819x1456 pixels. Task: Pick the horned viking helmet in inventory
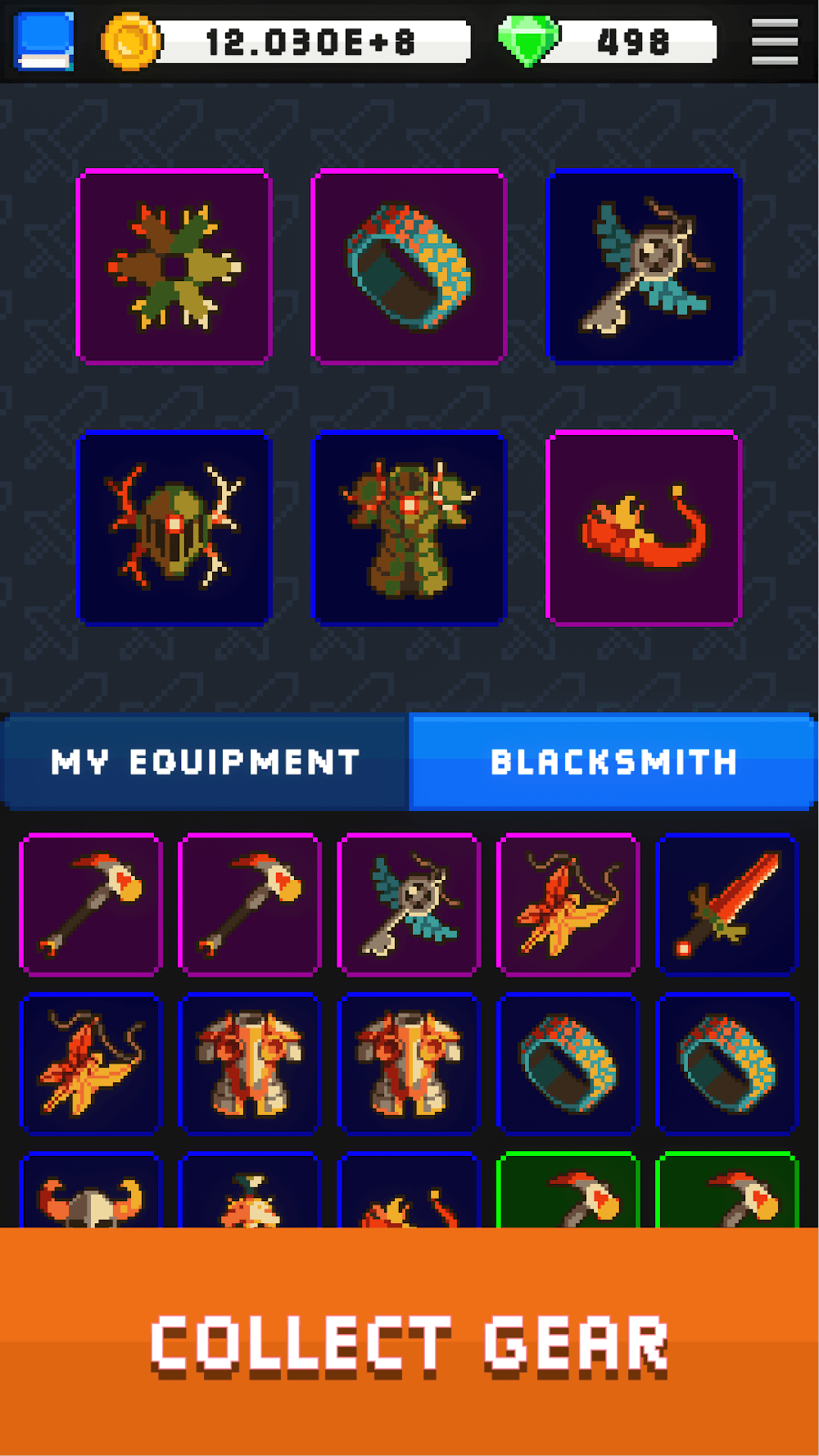pyautogui.click(x=90, y=1194)
